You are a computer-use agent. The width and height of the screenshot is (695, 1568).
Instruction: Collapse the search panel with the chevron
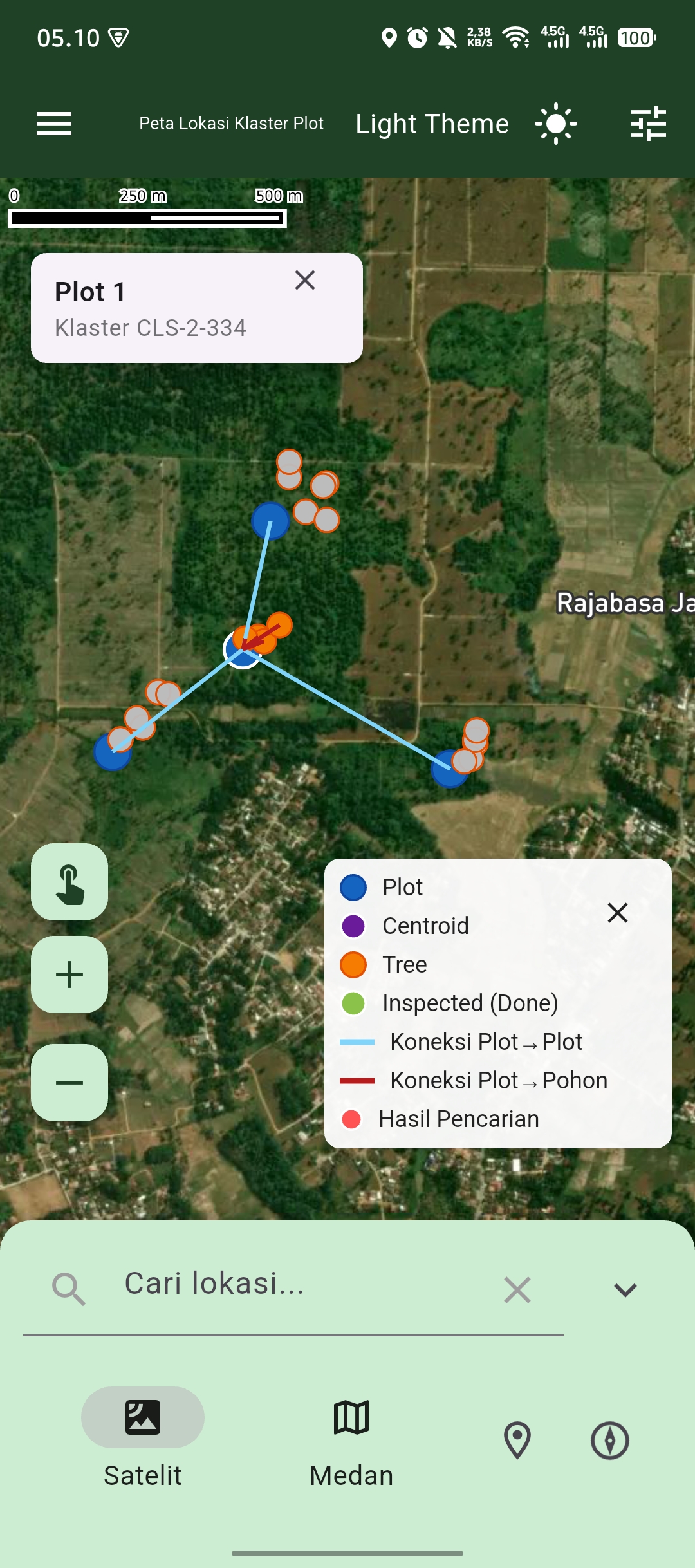pos(623,1287)
